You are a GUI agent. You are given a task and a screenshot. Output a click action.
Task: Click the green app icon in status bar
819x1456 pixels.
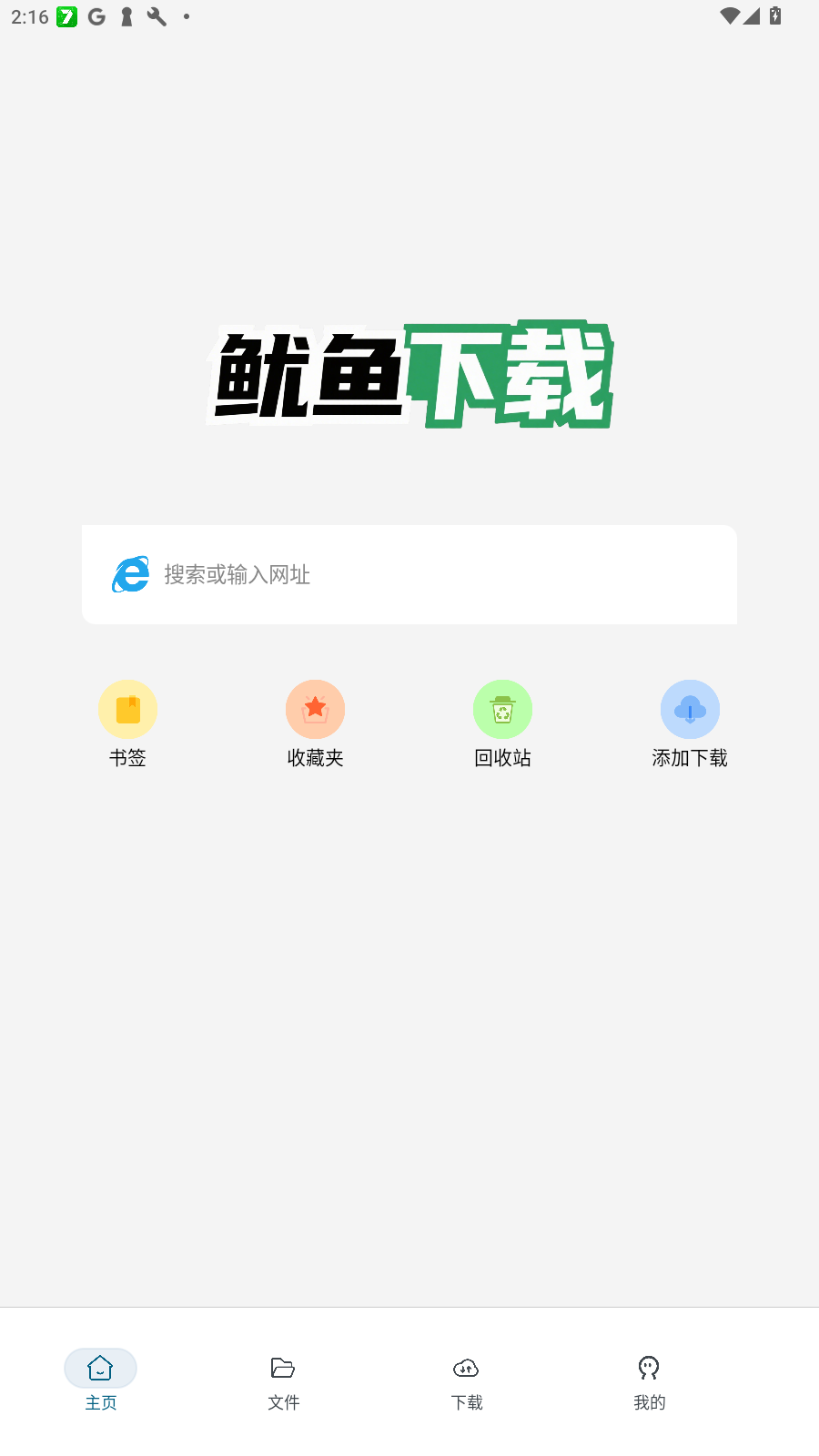(66, 15)
